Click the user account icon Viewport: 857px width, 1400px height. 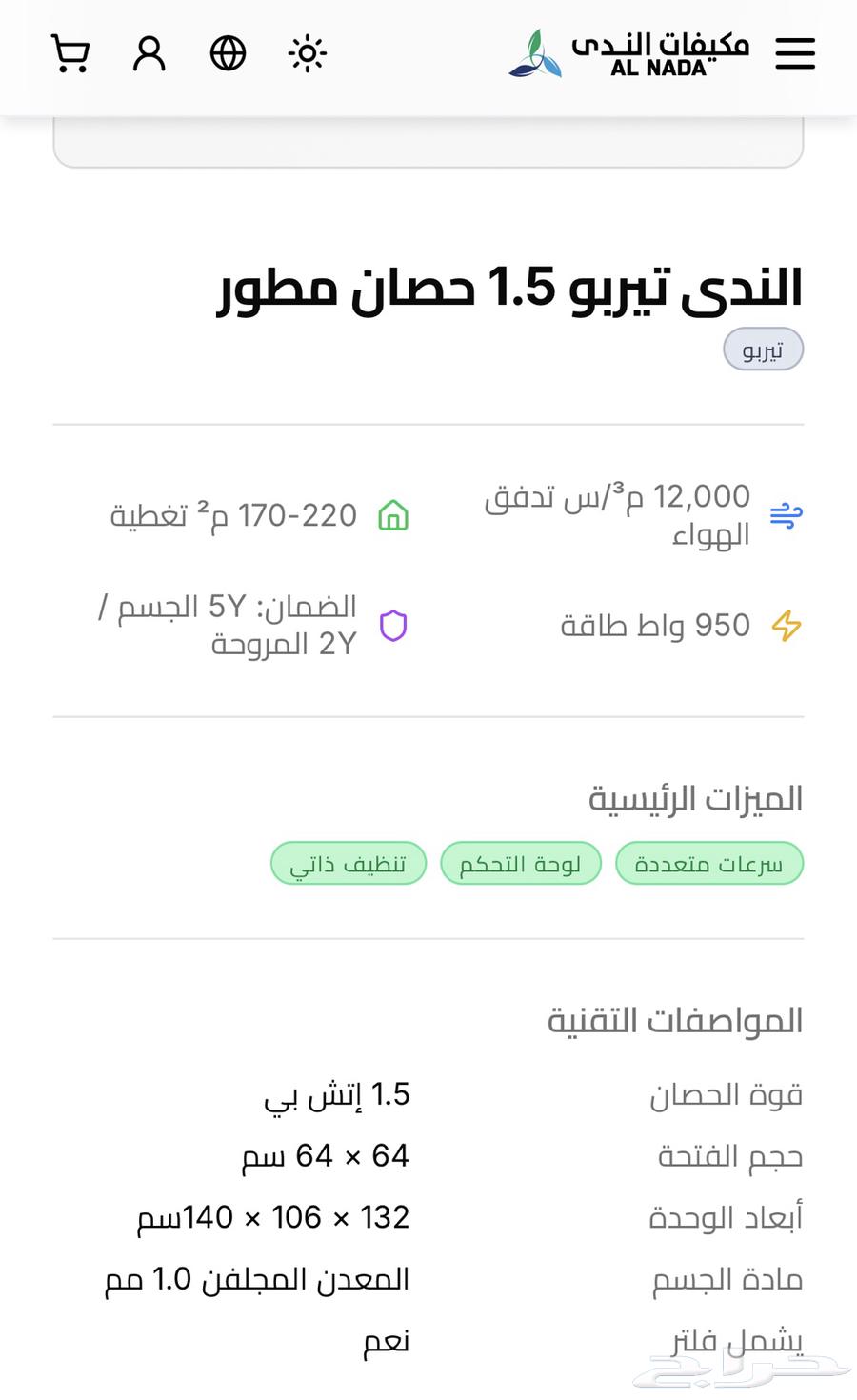pos(149,53)
